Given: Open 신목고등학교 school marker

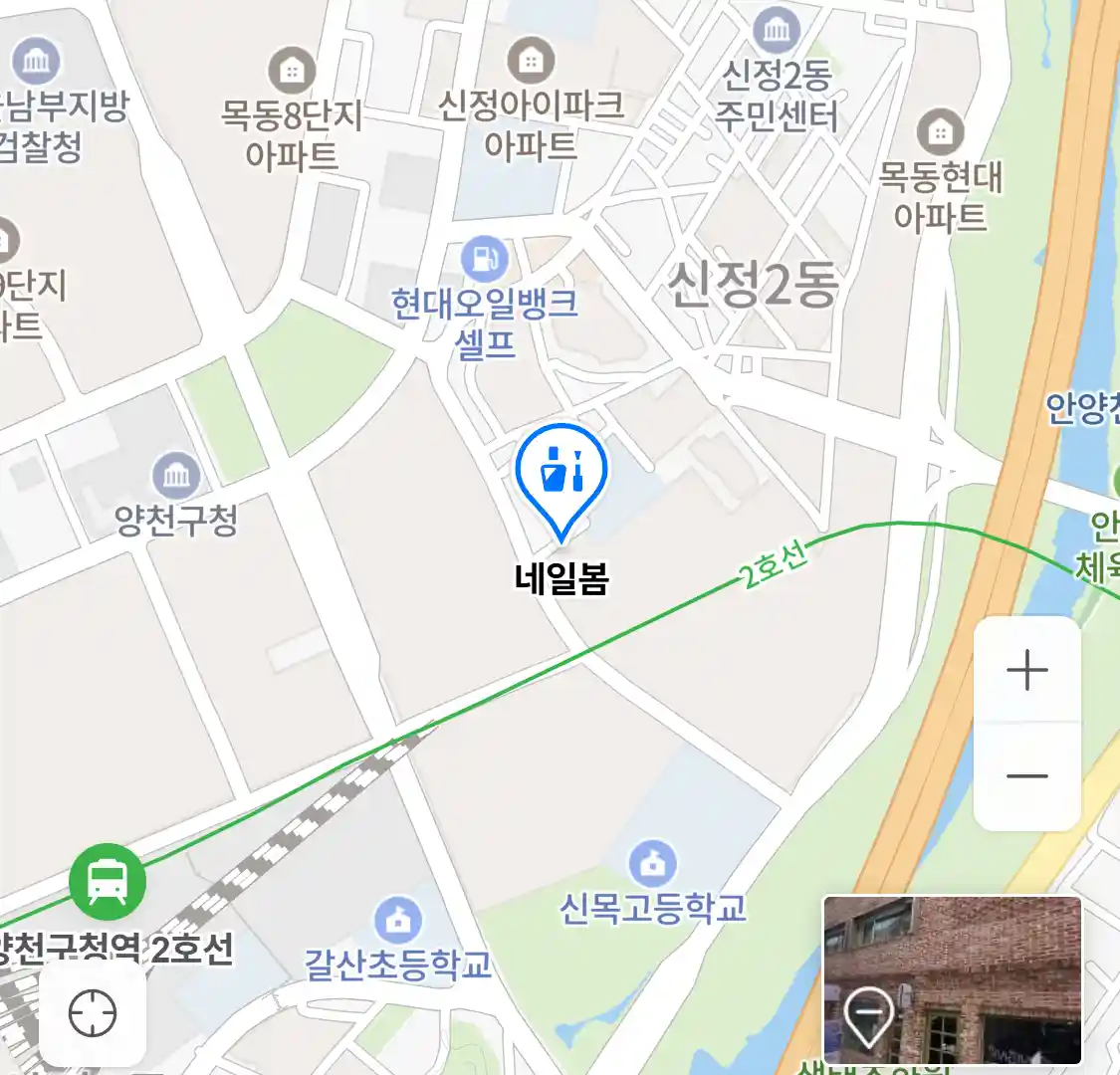Looking at the screenshot, I should [652, 864].
